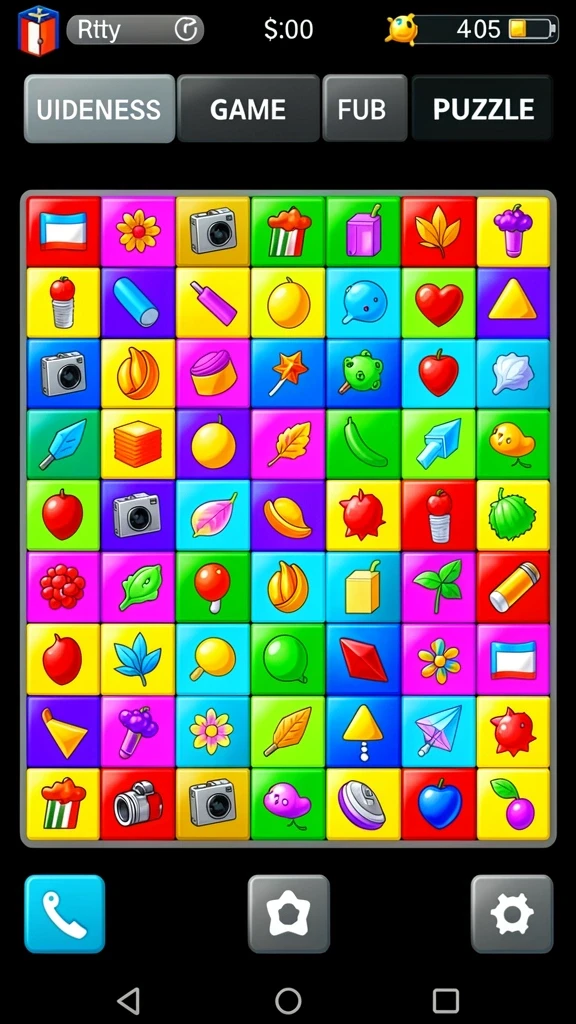This screenshot has width=576, height=1024.
Task: Open the settings gear button
Action: [x=512, y=914]
